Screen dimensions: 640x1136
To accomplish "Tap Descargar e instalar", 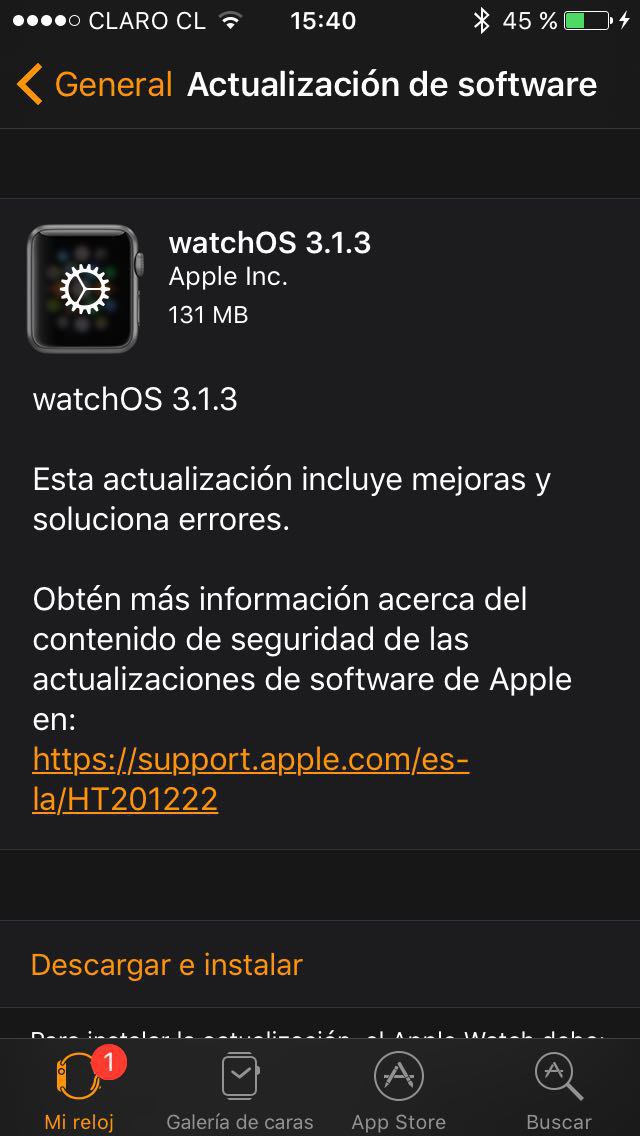I will click(x=167, y=965).
